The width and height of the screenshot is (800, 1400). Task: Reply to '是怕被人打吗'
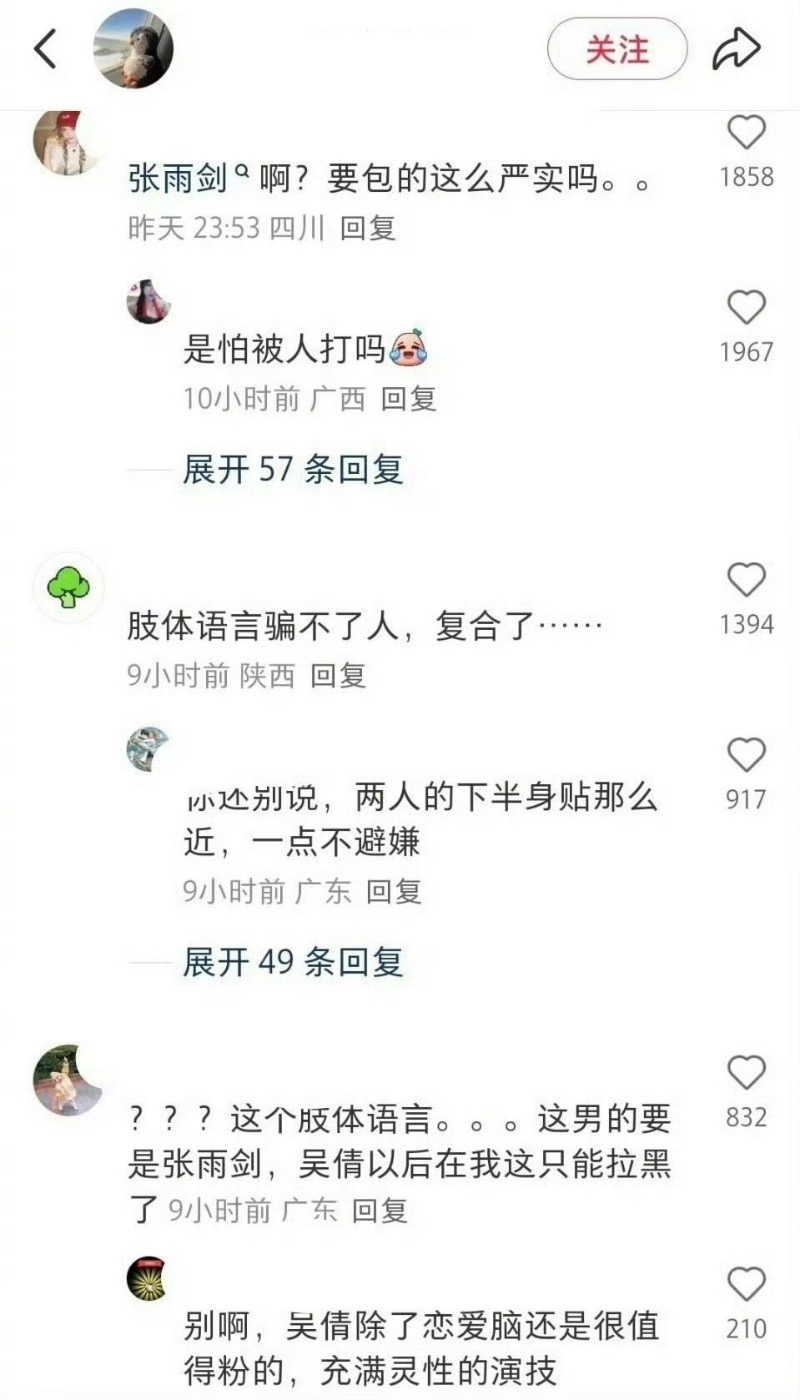[409, 400]
